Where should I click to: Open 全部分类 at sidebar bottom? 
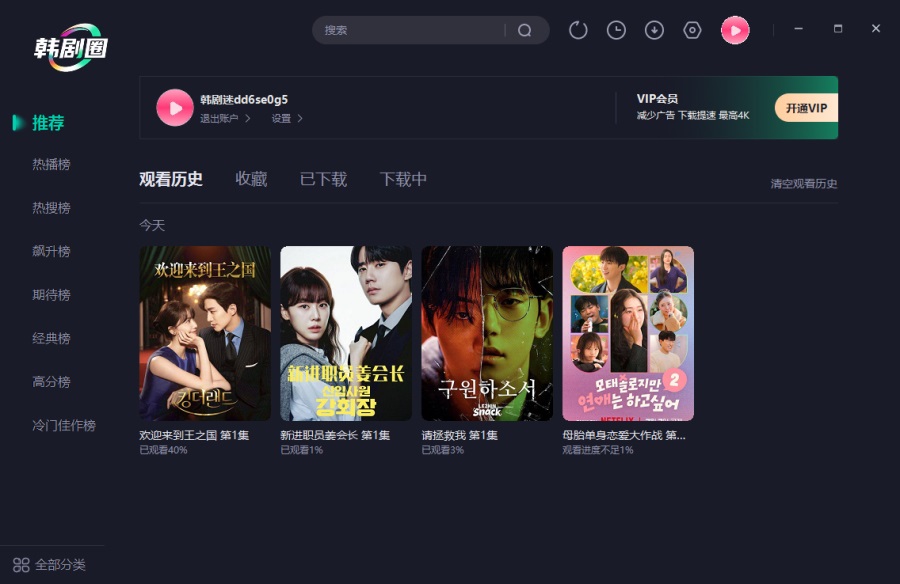point(49,565)
